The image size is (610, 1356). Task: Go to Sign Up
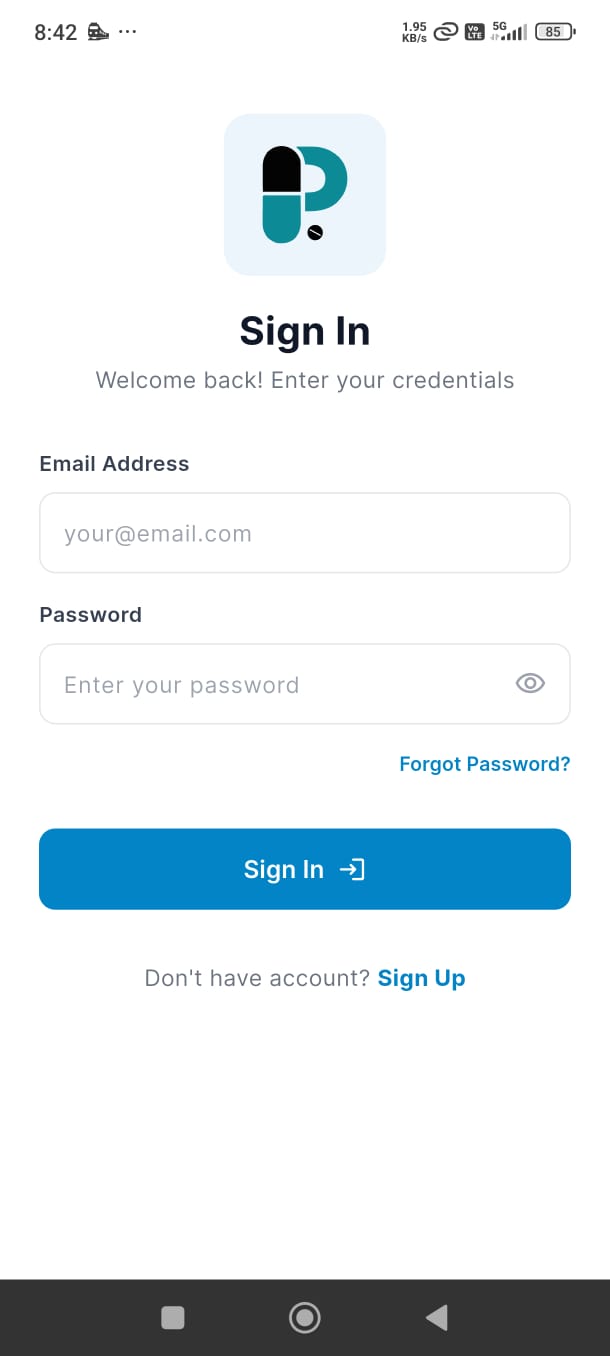421,978
